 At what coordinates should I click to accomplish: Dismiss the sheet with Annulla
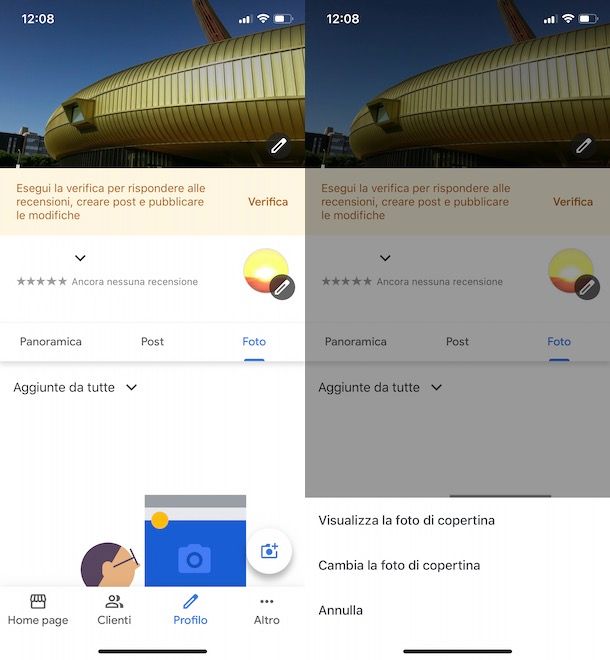(341, 610)
